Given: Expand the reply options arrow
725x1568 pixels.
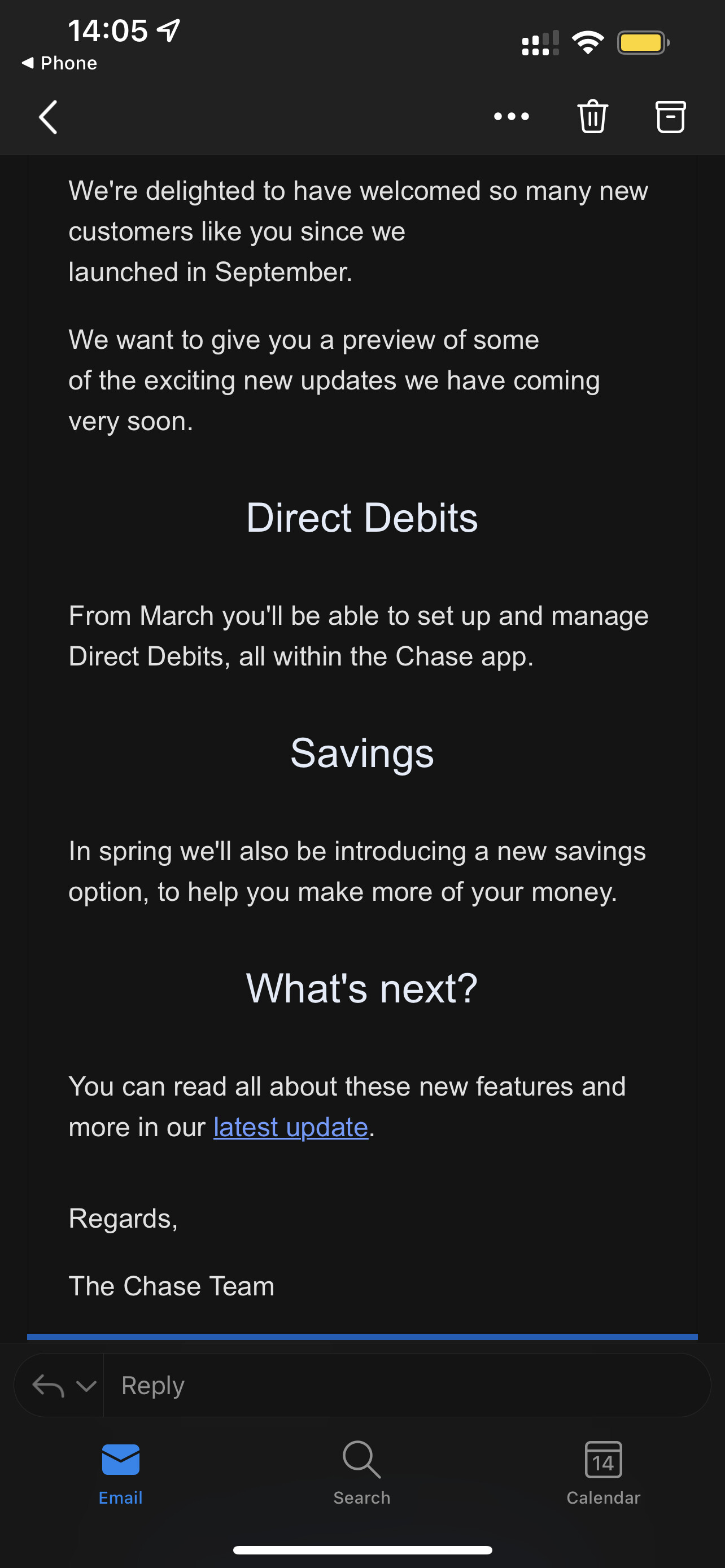Looking at the screenshot, I should tap(86, 1386).
